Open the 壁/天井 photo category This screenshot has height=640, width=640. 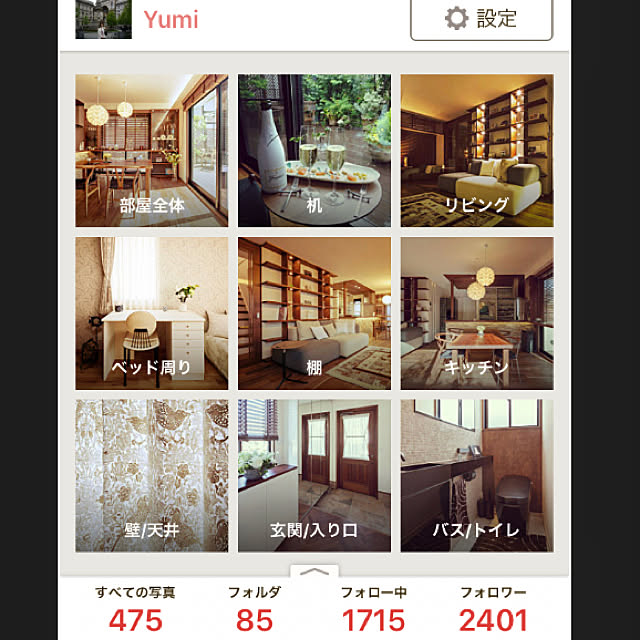(151, 476)
